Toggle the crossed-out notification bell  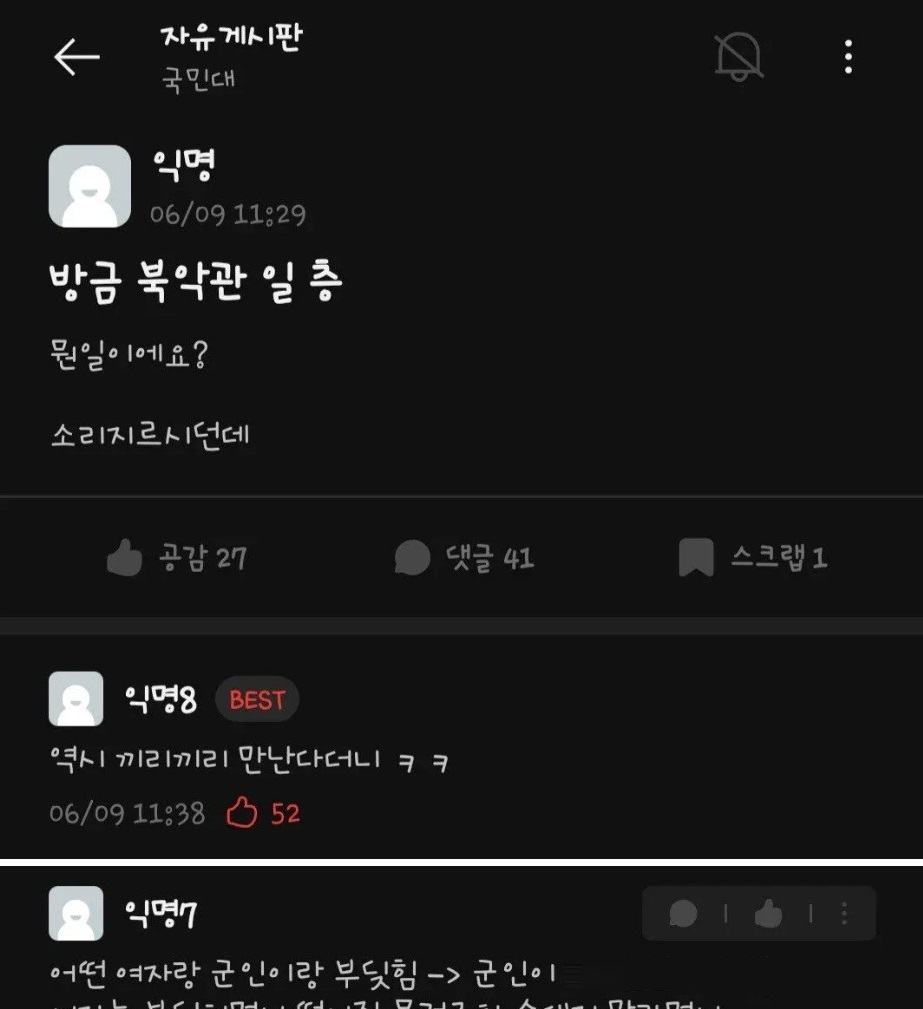point(739,56)
